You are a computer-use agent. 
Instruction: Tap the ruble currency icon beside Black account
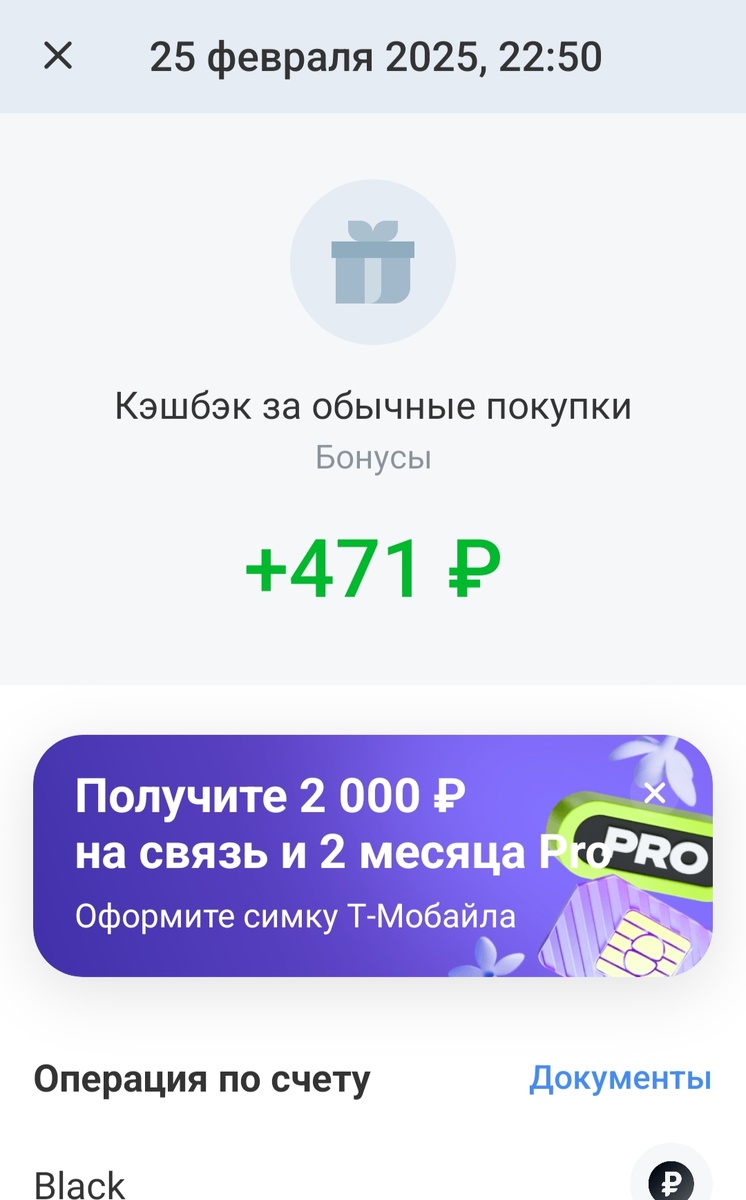[673, 1178]
